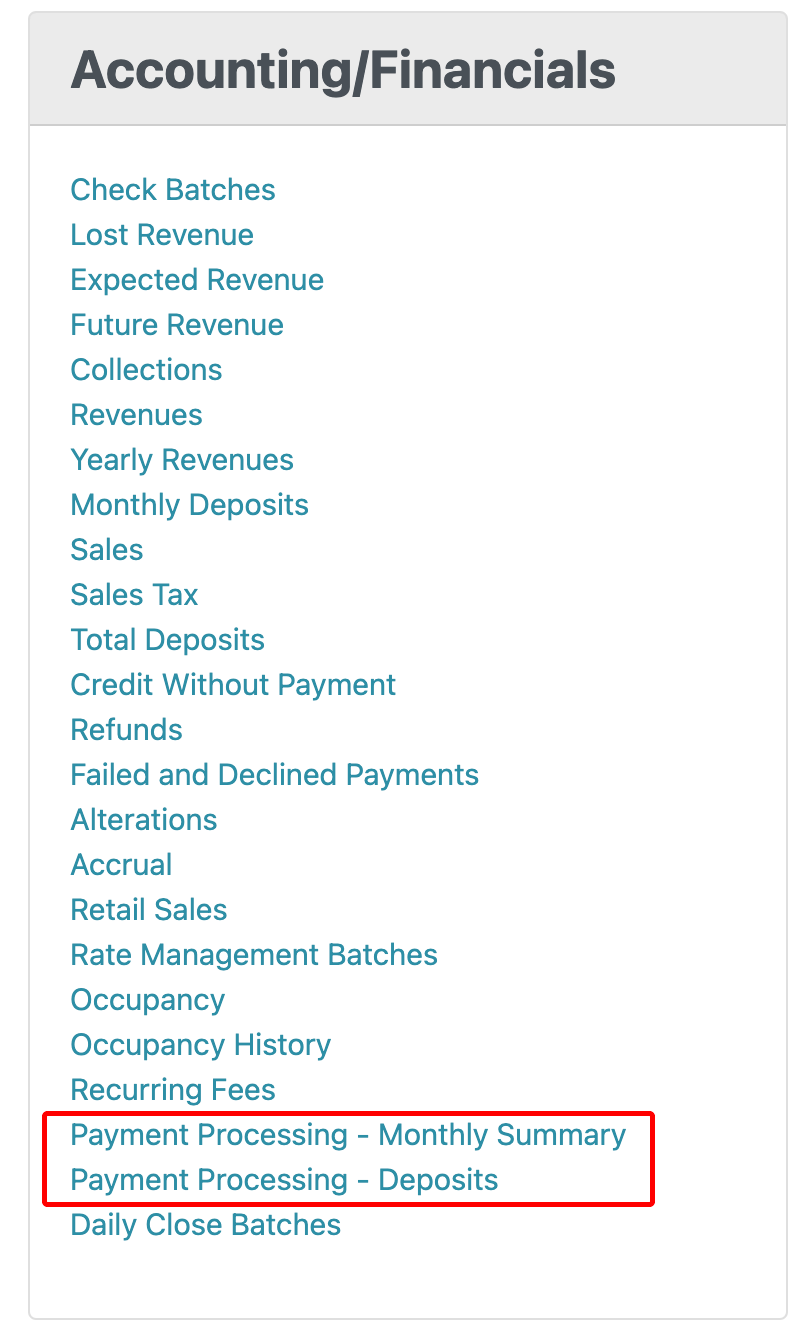The image size is (804, 1338).
Task: Open Failed and Declined Payments
Action: tap(275, 775)
